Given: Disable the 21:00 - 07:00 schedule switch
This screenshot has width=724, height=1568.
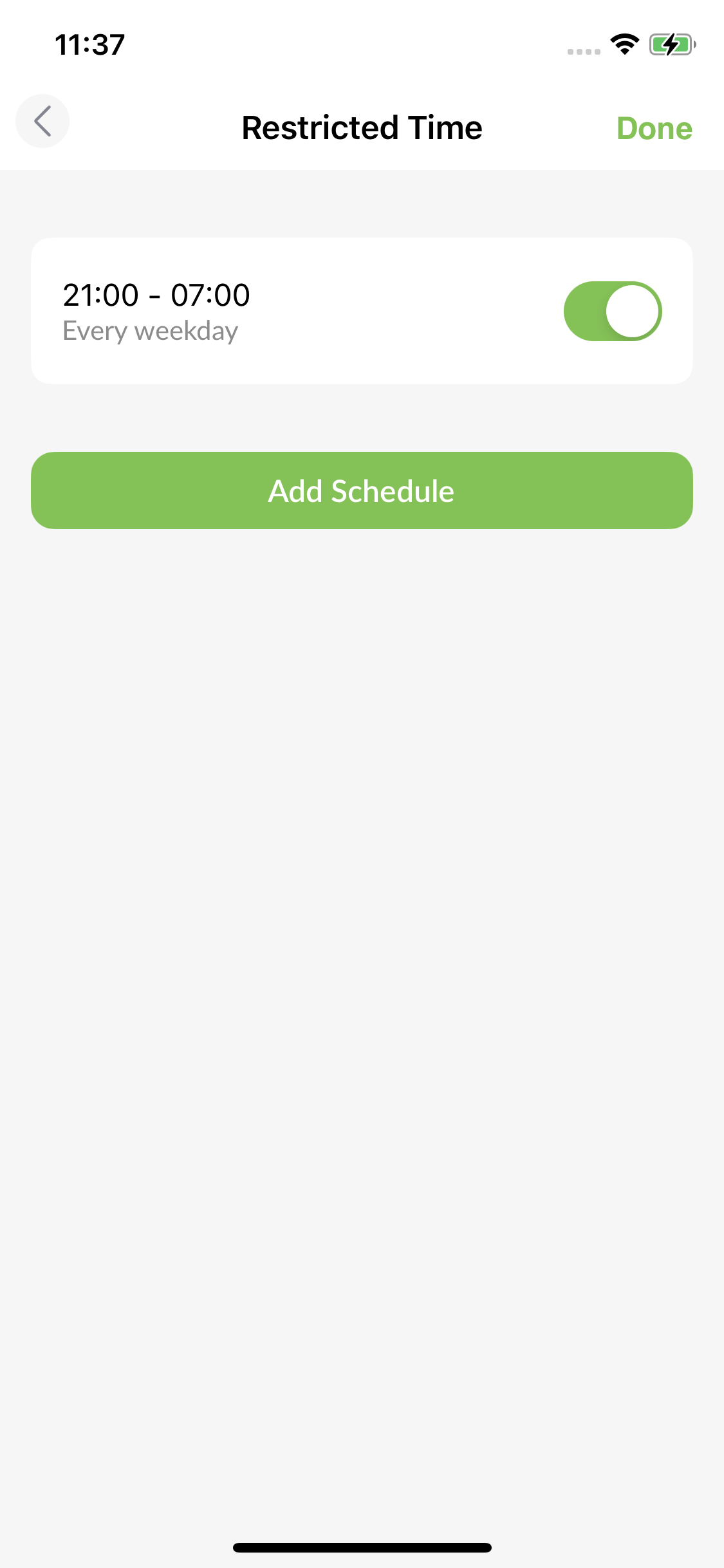Looking at the screenshot, I should click(613, 312).
